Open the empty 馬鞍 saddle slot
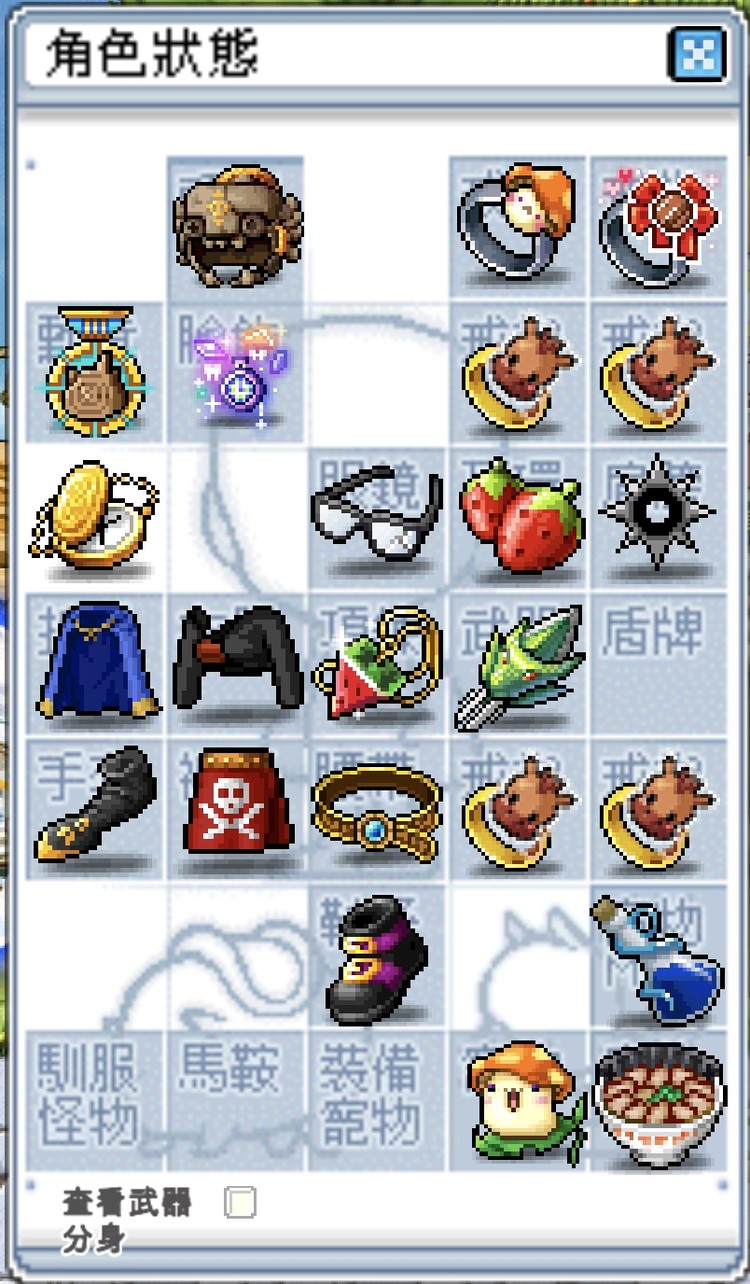Viewport: 750px width, 1284px height. 236,1100
